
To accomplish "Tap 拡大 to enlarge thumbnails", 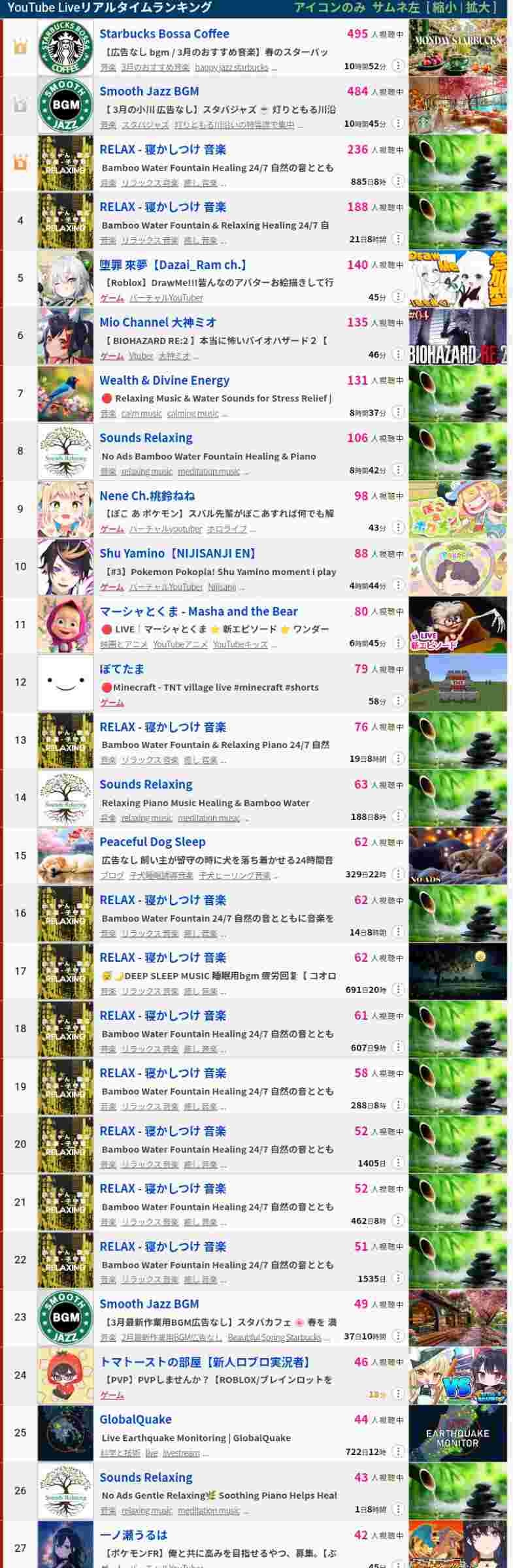I will point(477,8).
